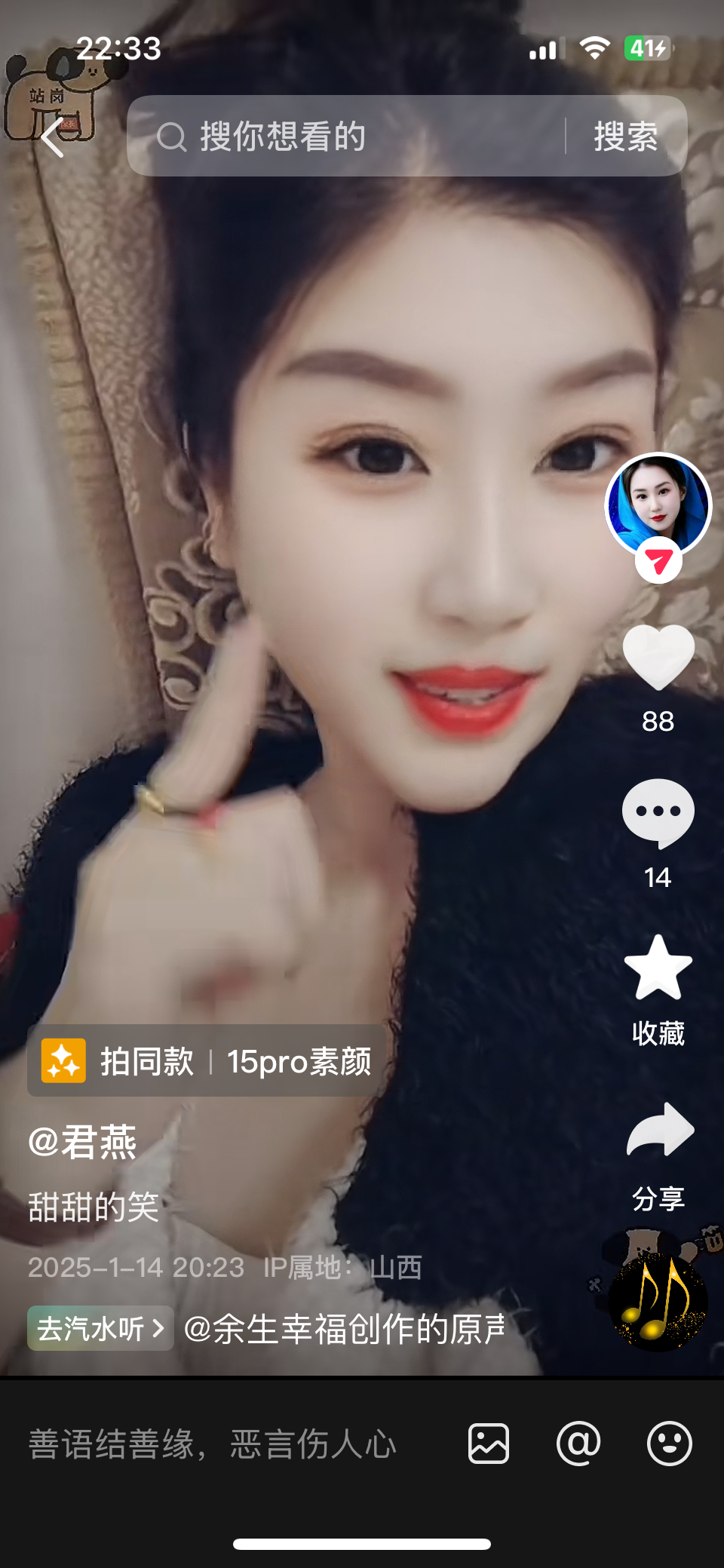The width and height of the screenshot is (724, 1568).
Task: Select the 搜索 search action
Action: (624, 137)
